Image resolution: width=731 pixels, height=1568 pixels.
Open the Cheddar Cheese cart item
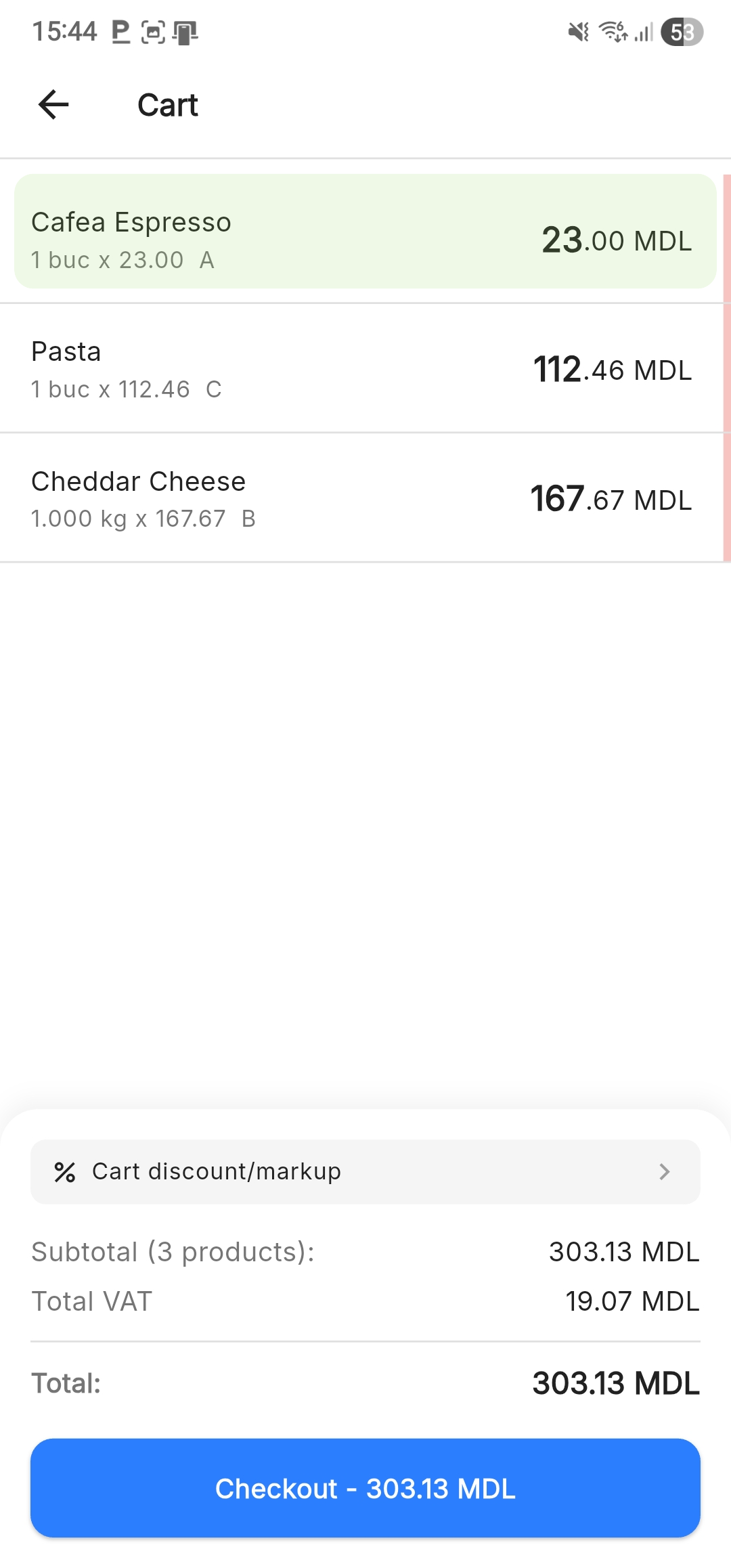click(365, 499)
